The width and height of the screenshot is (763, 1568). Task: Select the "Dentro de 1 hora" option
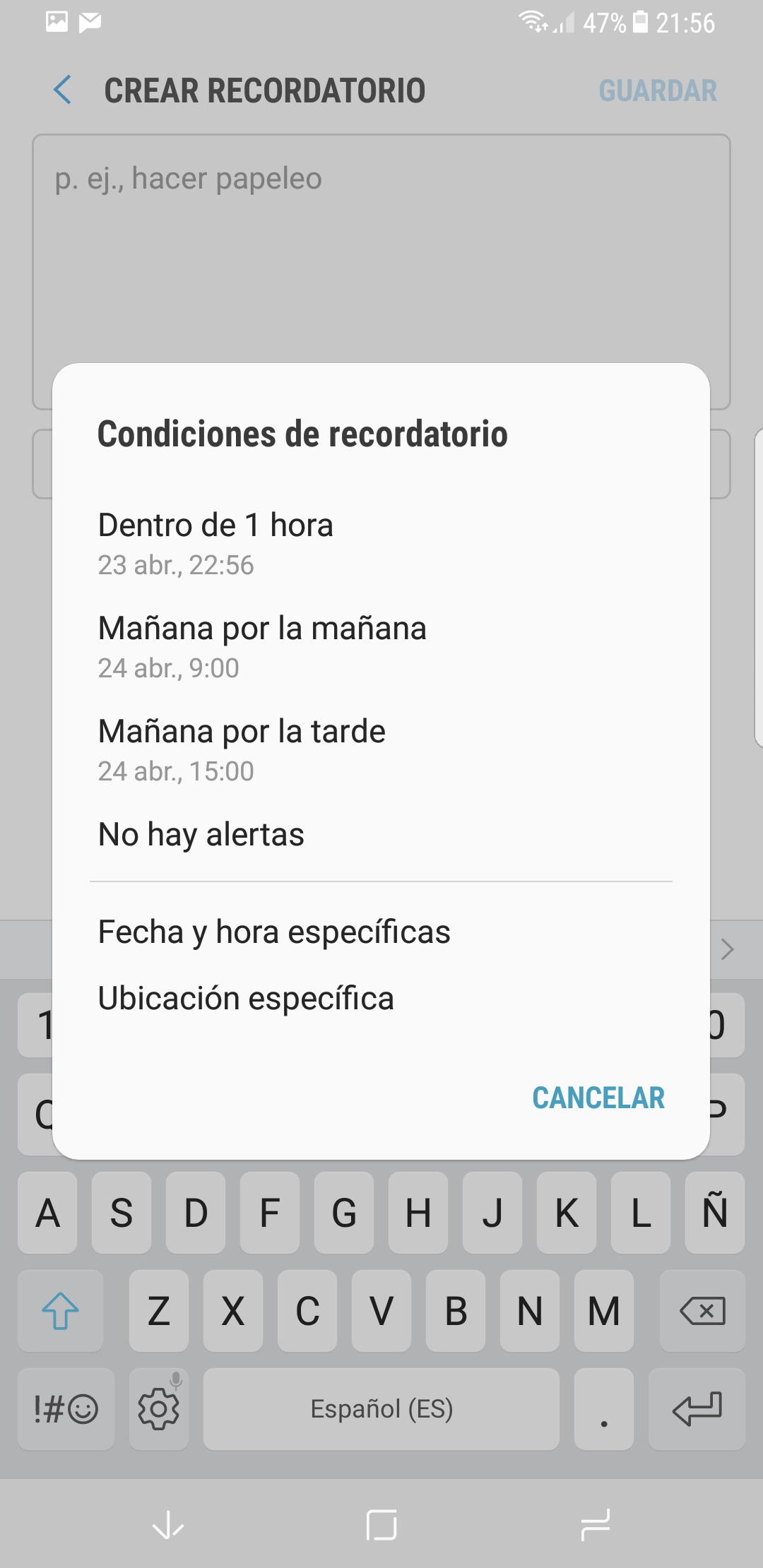381,544
